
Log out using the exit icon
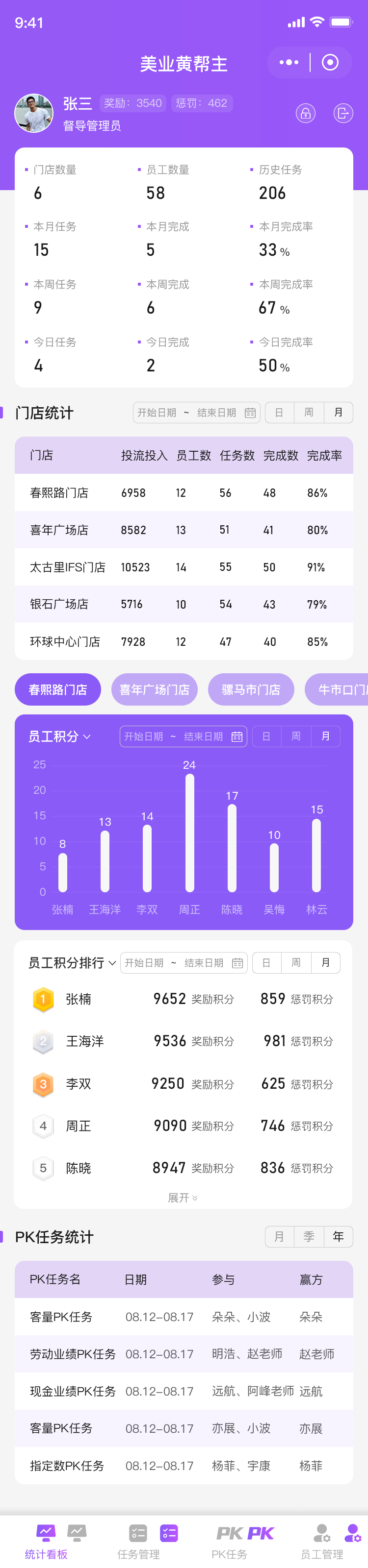coord(343,113)
